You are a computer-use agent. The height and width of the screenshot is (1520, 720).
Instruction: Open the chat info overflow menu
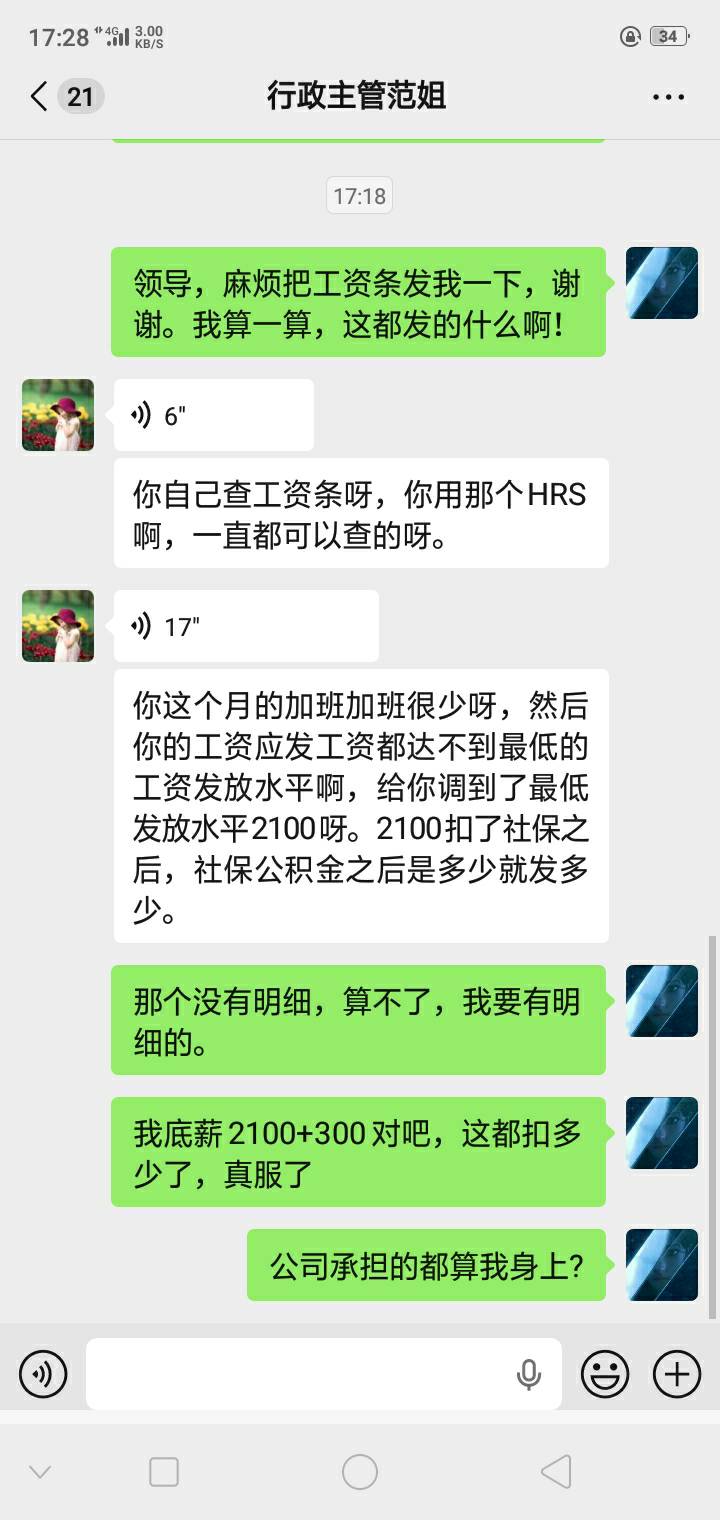tap(668, 97)
